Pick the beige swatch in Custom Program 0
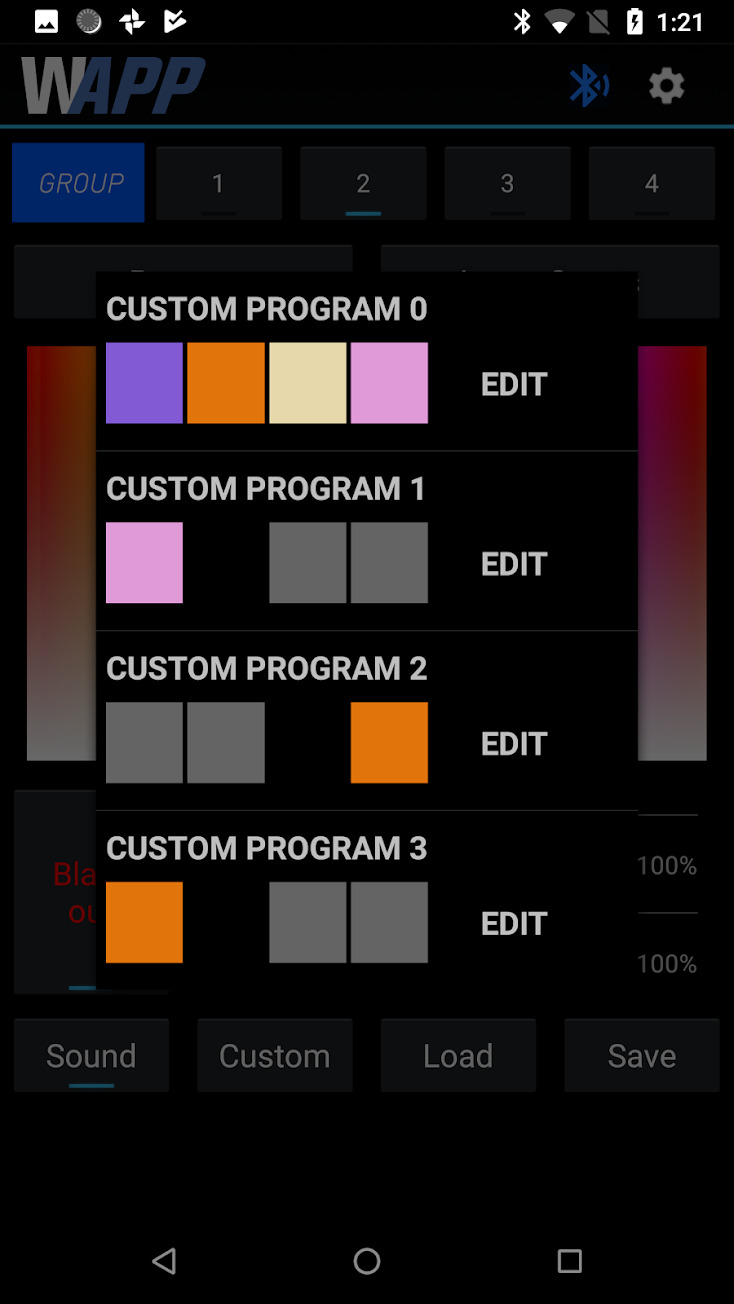This screenshot has width=734, height=1304. click(x=307, y=383)
